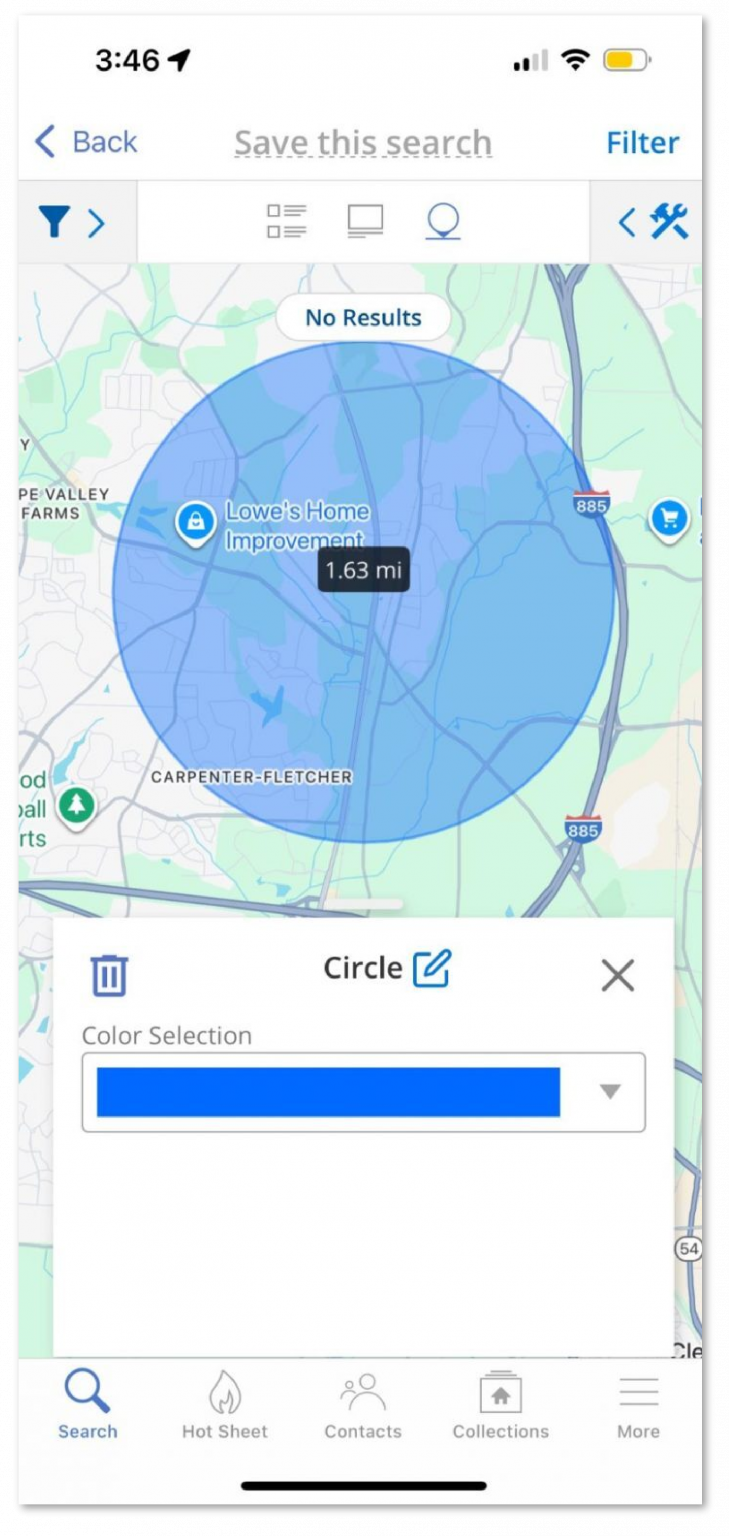
Task: Edit the Circle name
Action: [x=432, y=968]
